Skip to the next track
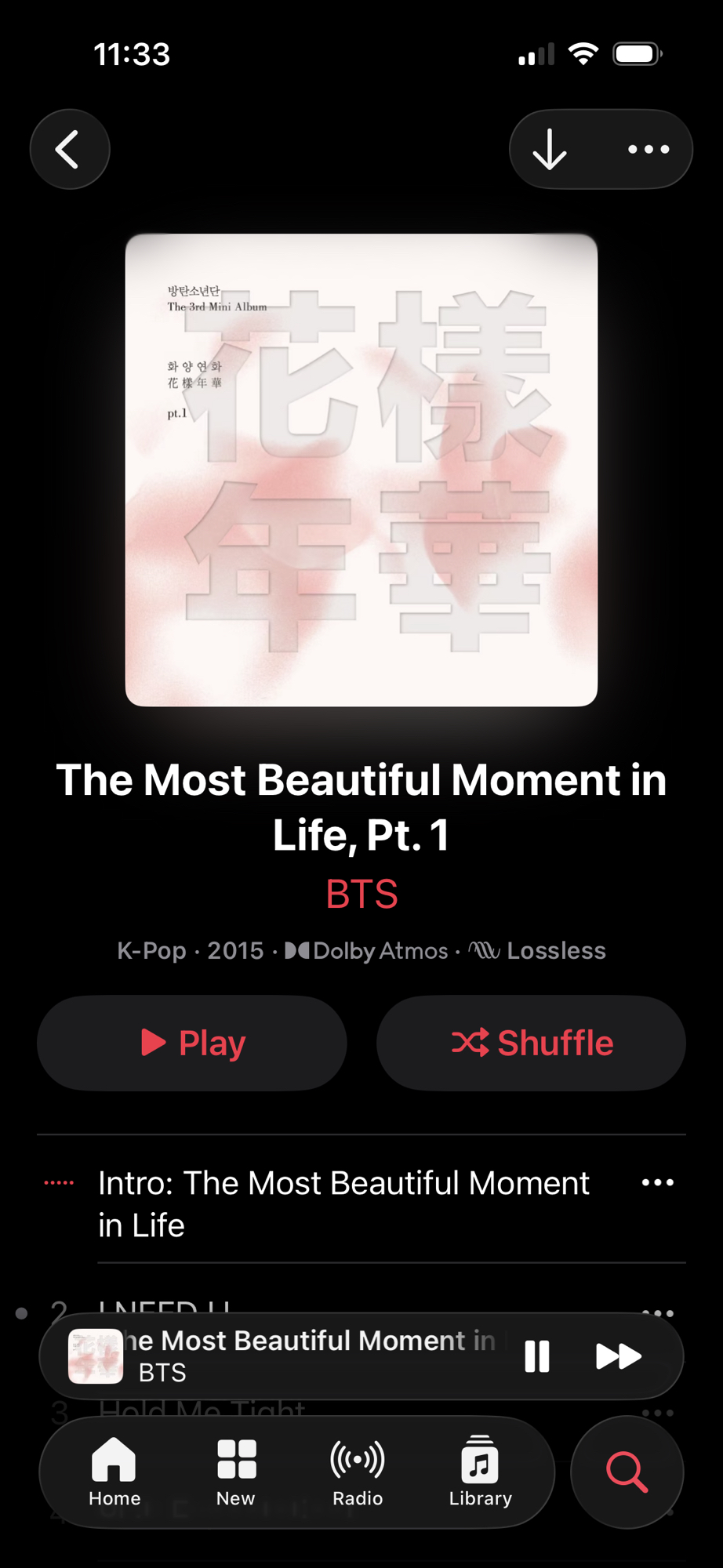The width and height of the screenshot is (723, 1568). click(x=619, y=1356)
